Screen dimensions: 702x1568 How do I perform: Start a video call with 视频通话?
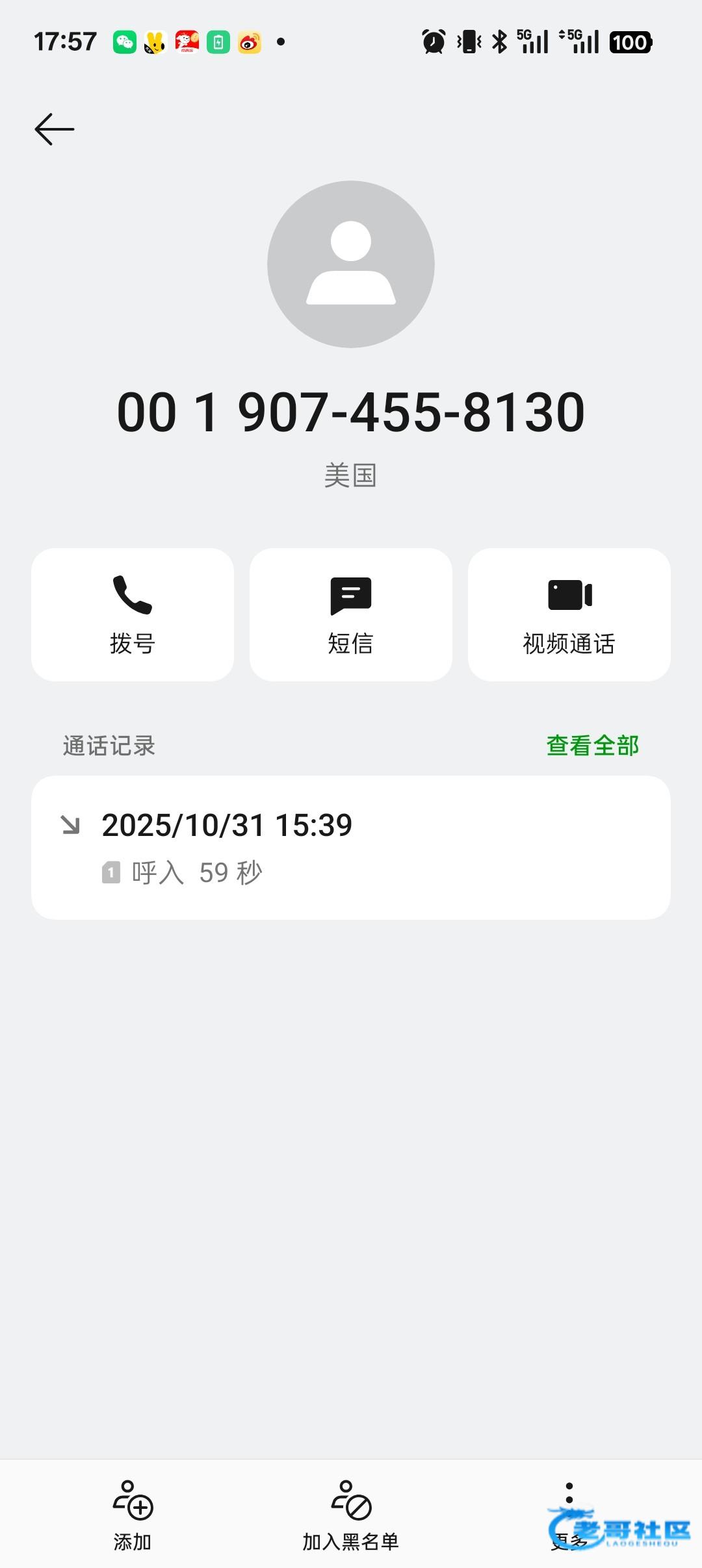coord(569,614)
